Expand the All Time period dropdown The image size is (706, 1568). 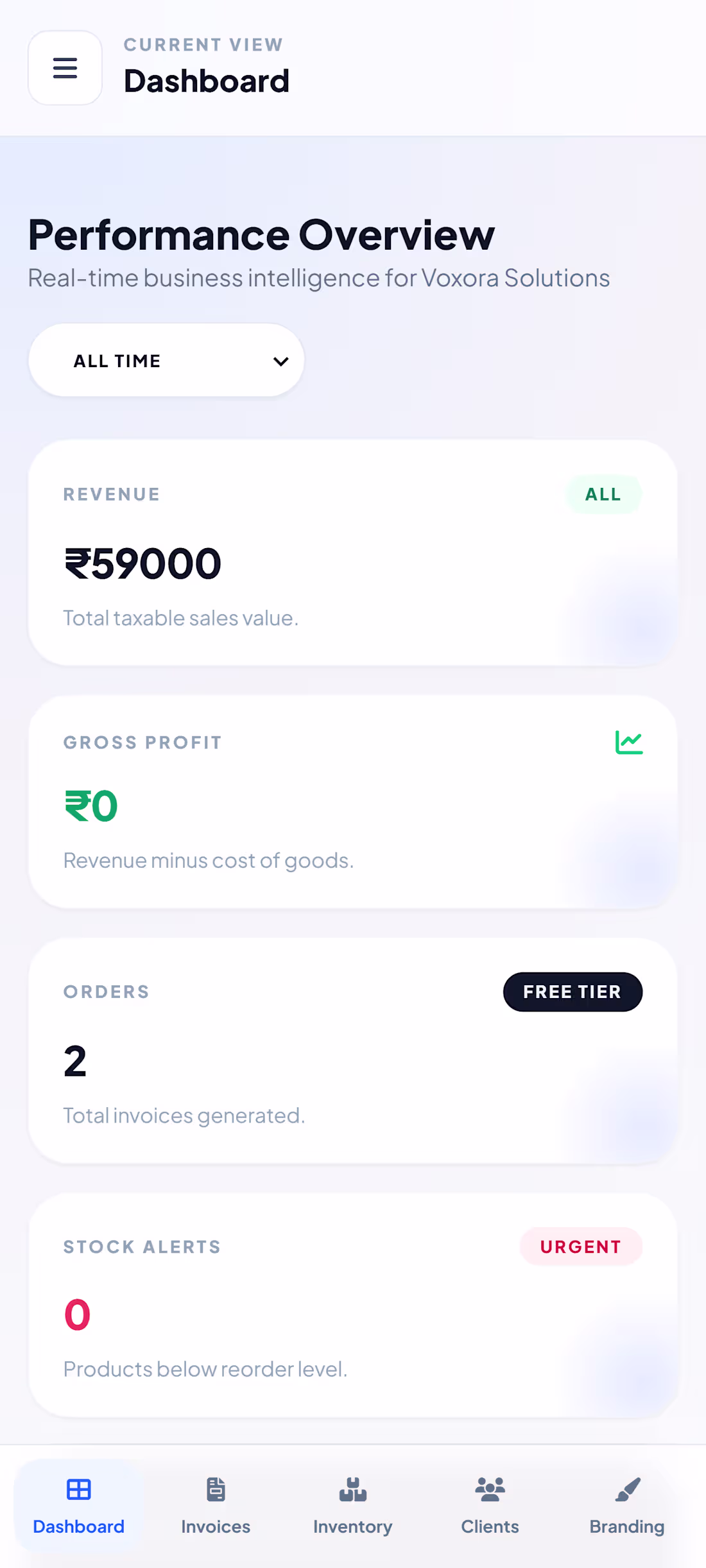pos(166,361)
